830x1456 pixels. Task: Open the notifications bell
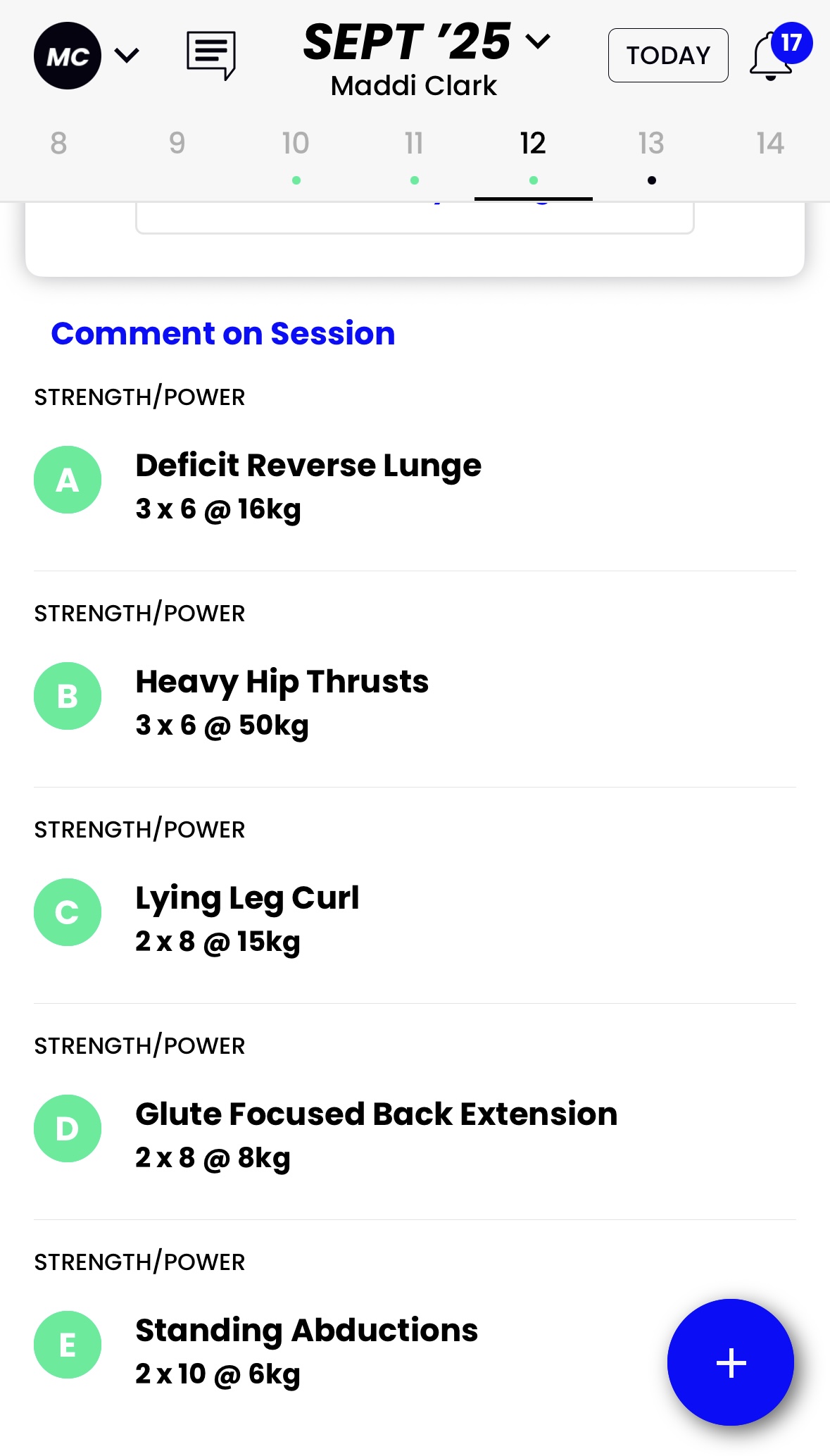(x=772, y=56)
